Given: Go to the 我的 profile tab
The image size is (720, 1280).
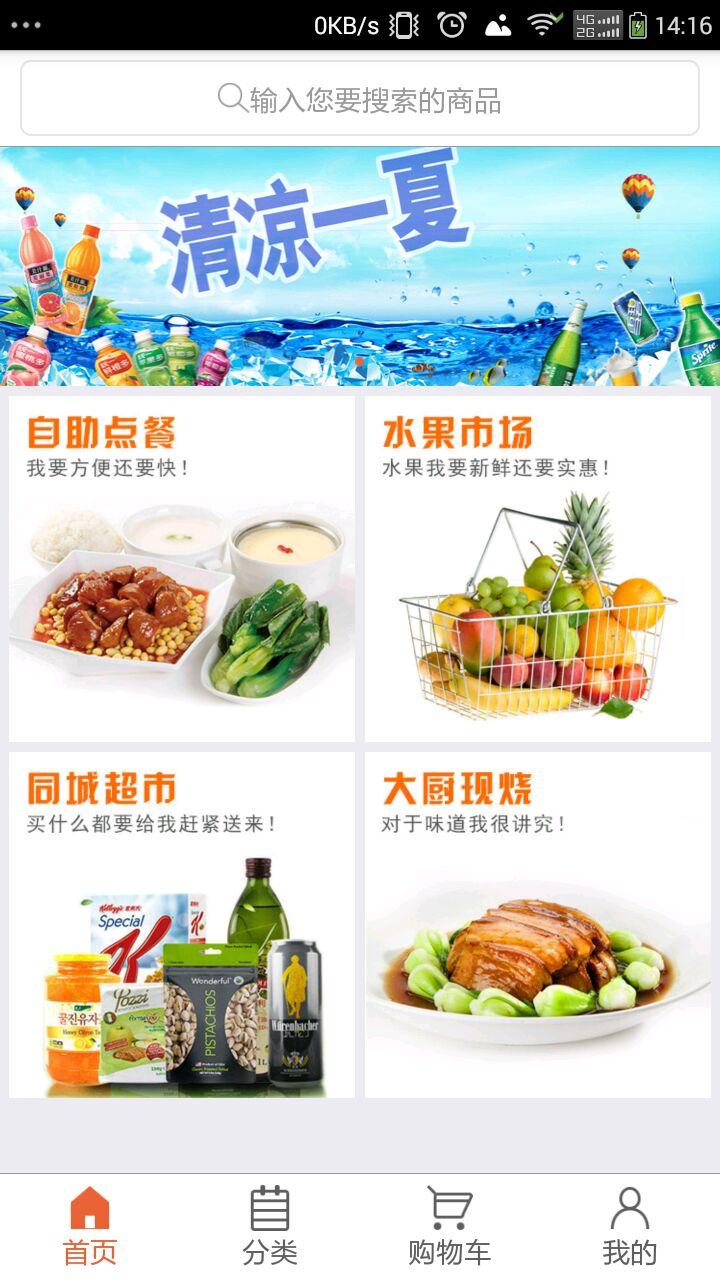Looking at the screenshot, I should [630, 1226].
